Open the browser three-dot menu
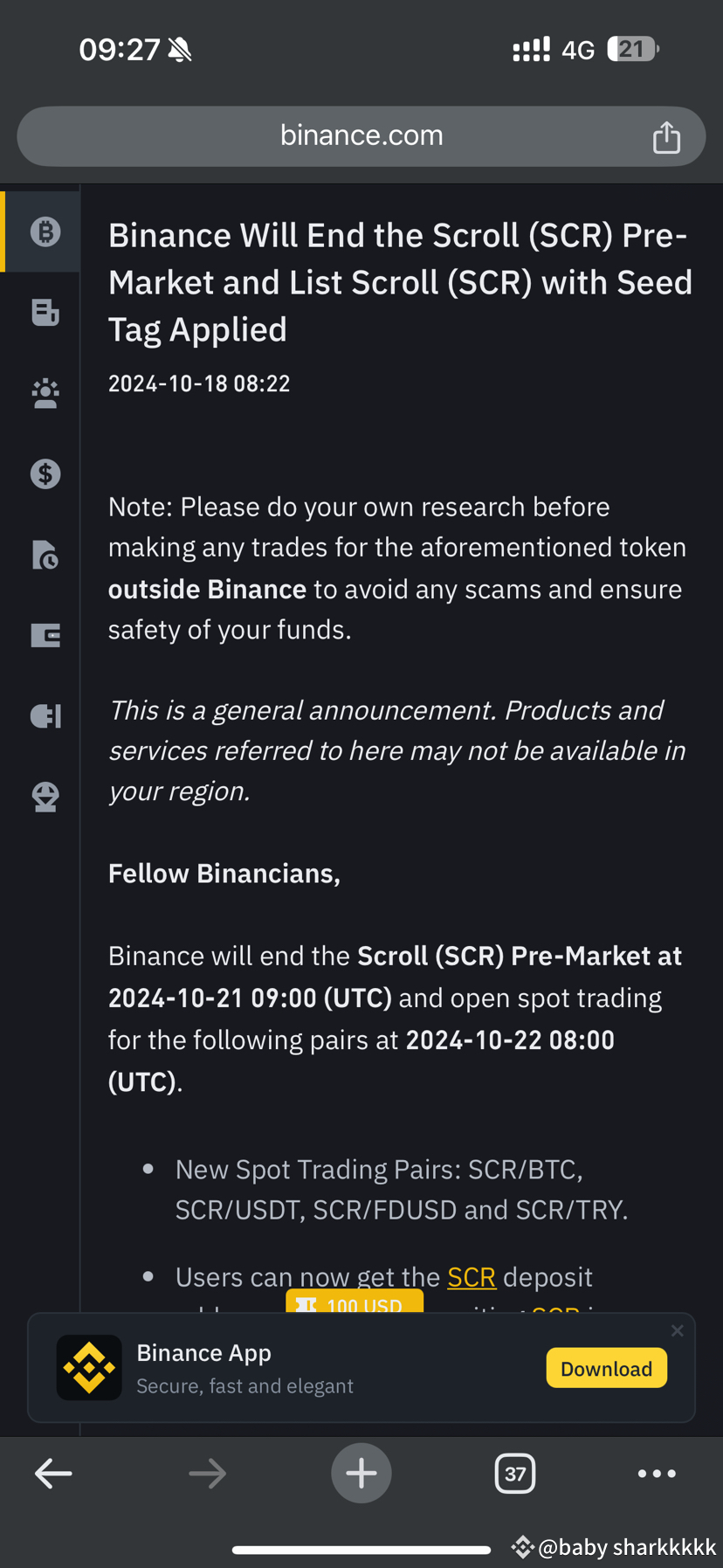Image resolution: width=723 pixels, height=1568 pixels. tap(656, 1473)
